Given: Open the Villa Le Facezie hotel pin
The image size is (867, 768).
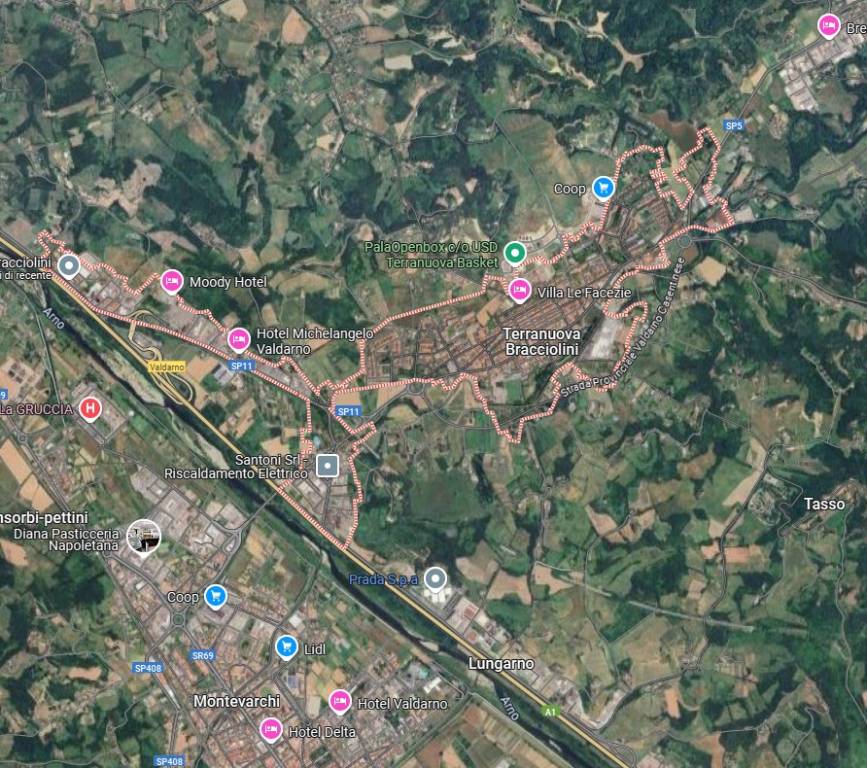Looking at the screenshot, I should coord(519,291).
